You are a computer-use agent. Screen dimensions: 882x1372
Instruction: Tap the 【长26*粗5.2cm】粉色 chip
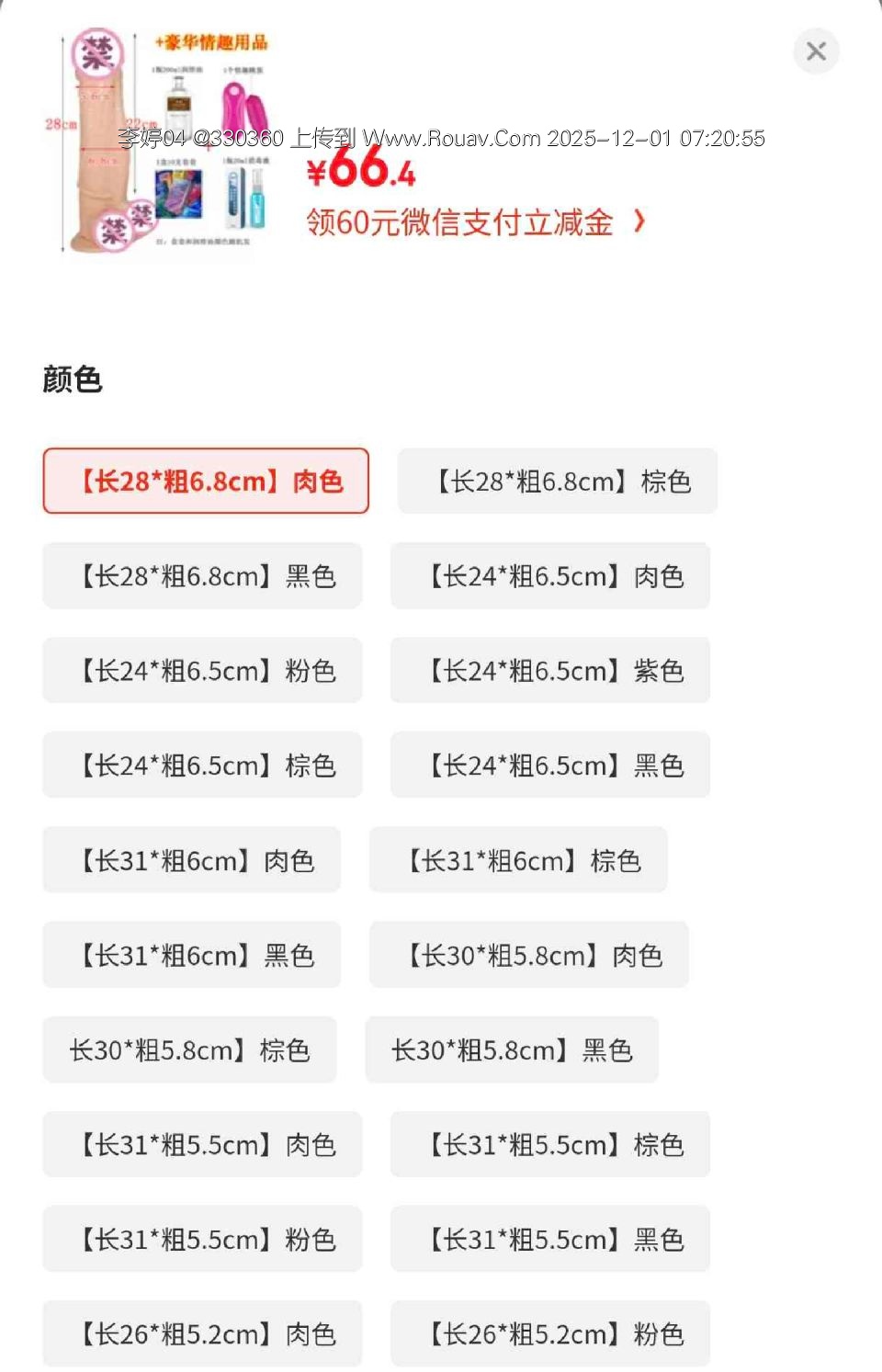click(549, 1333)
